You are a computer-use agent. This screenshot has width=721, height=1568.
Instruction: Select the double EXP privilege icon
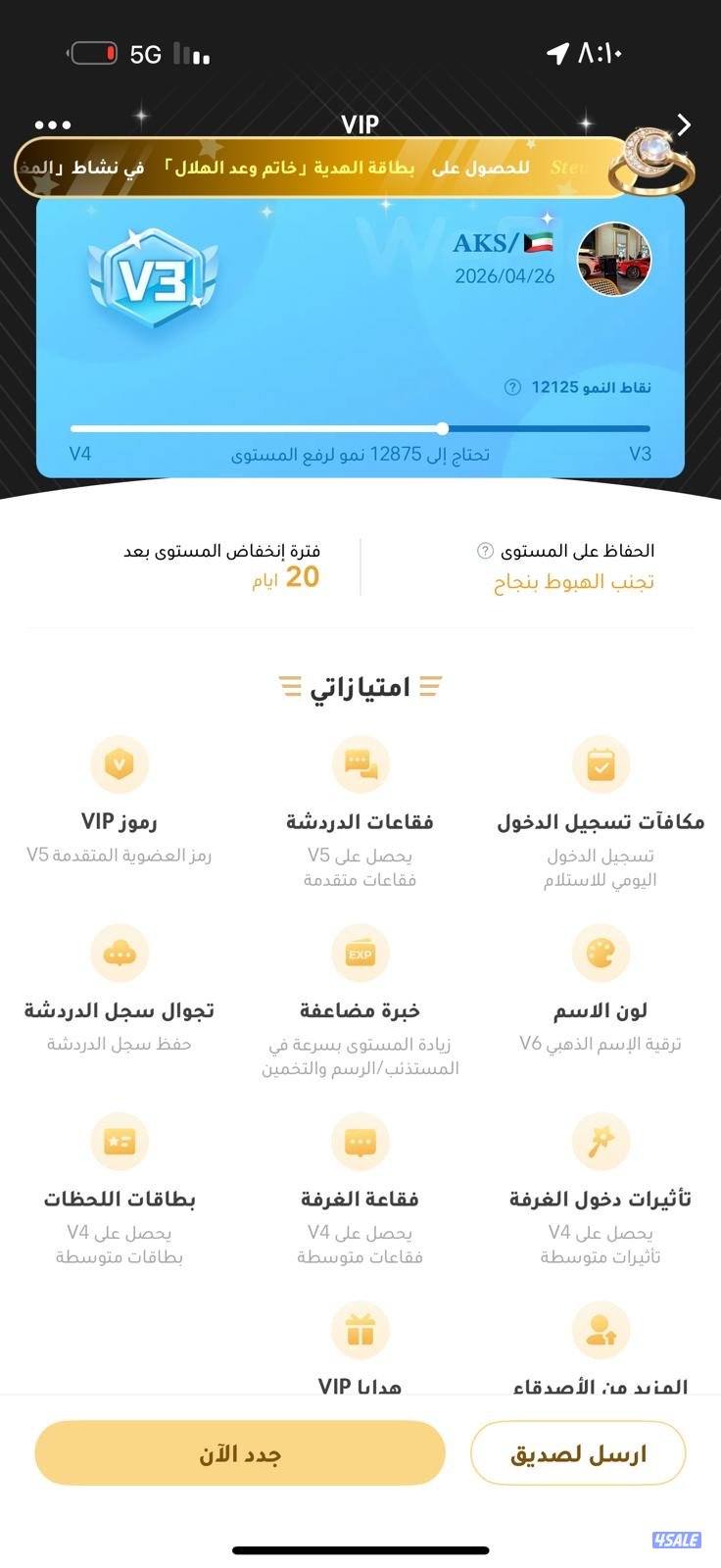pyautogui.click(x=360, y=953)
